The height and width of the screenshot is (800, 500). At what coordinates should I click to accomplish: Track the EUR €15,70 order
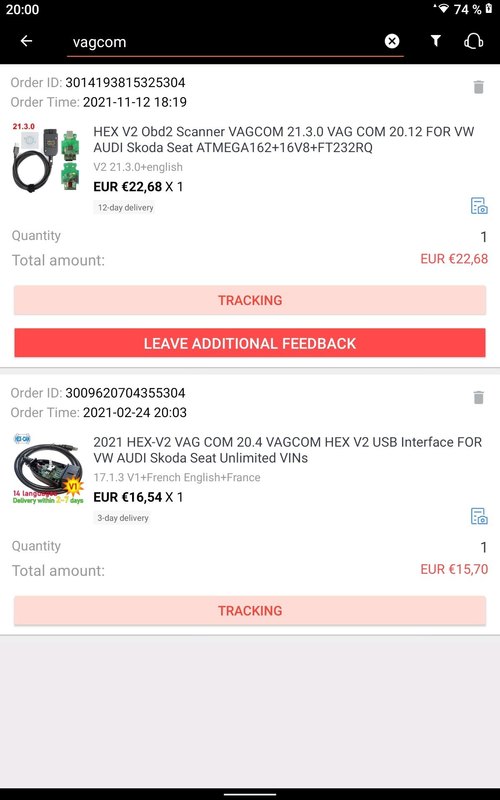tap(250, 610)
